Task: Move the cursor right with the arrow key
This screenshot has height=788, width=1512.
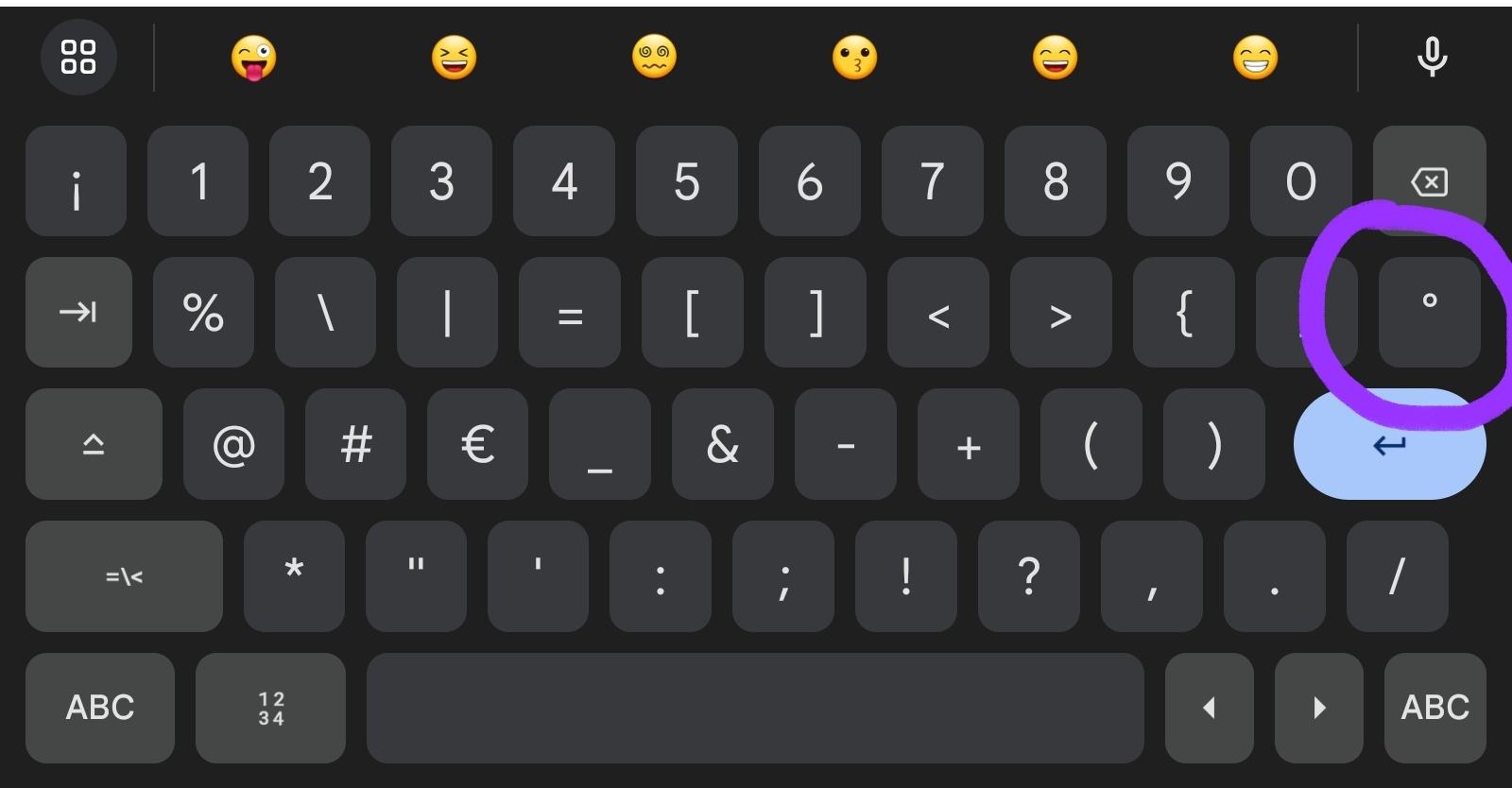Action: click(x=1318, y=708)
